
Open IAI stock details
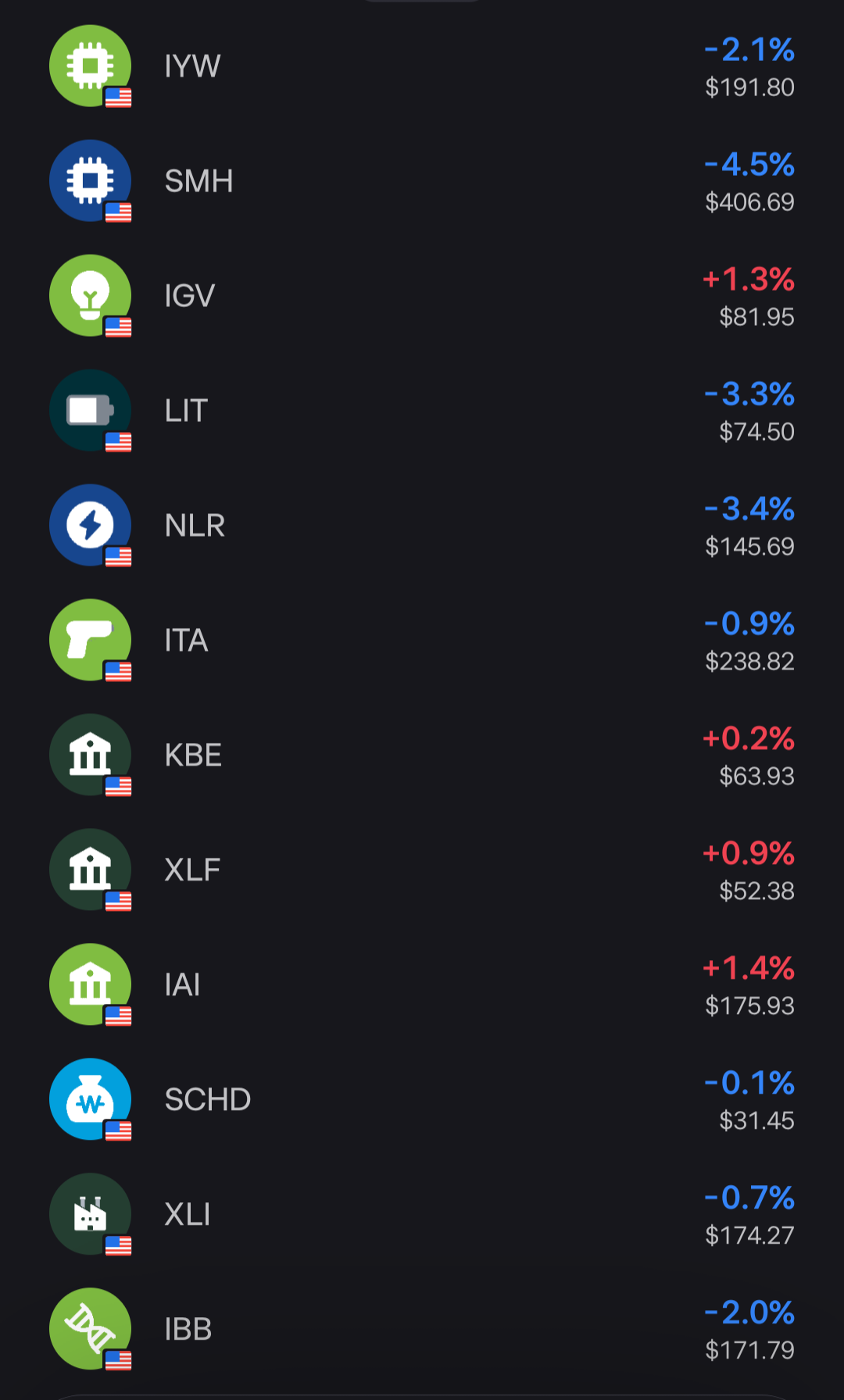tap(182, 985)
